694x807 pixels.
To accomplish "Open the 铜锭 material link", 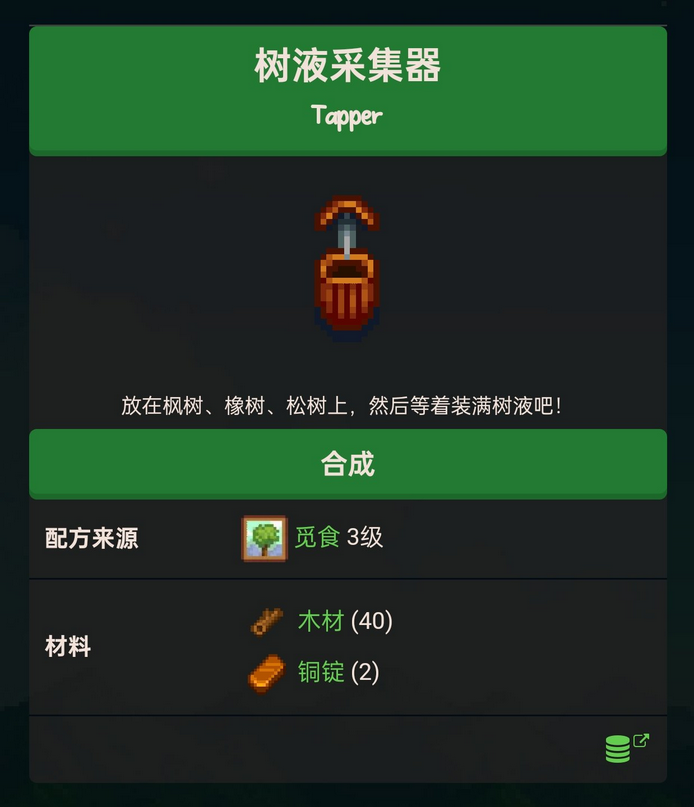I will click(x=320, y=671).
